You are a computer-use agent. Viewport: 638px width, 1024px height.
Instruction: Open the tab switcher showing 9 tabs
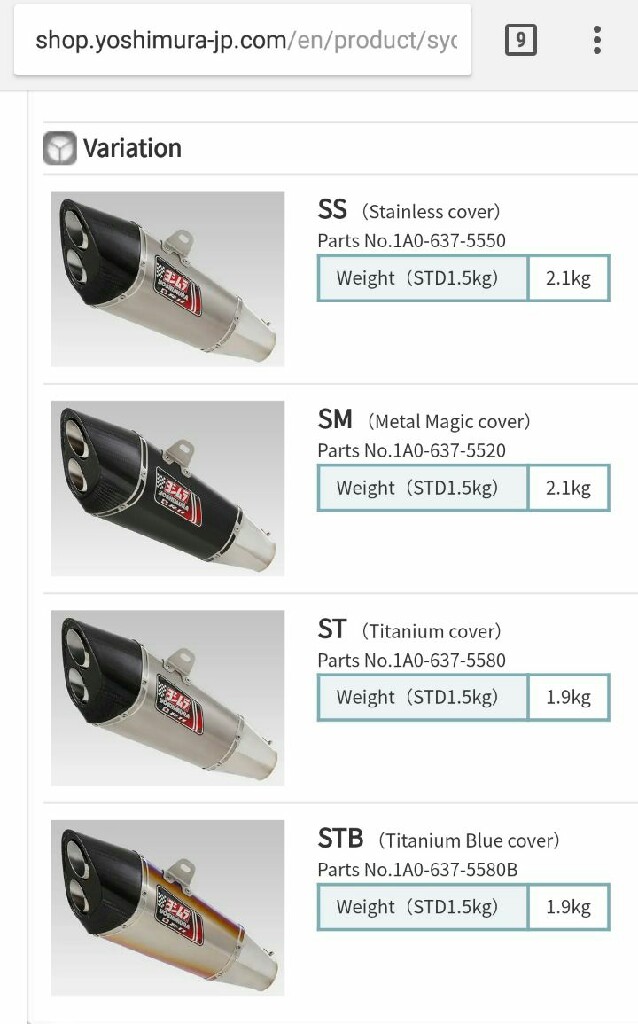click(x=520, y=40)
